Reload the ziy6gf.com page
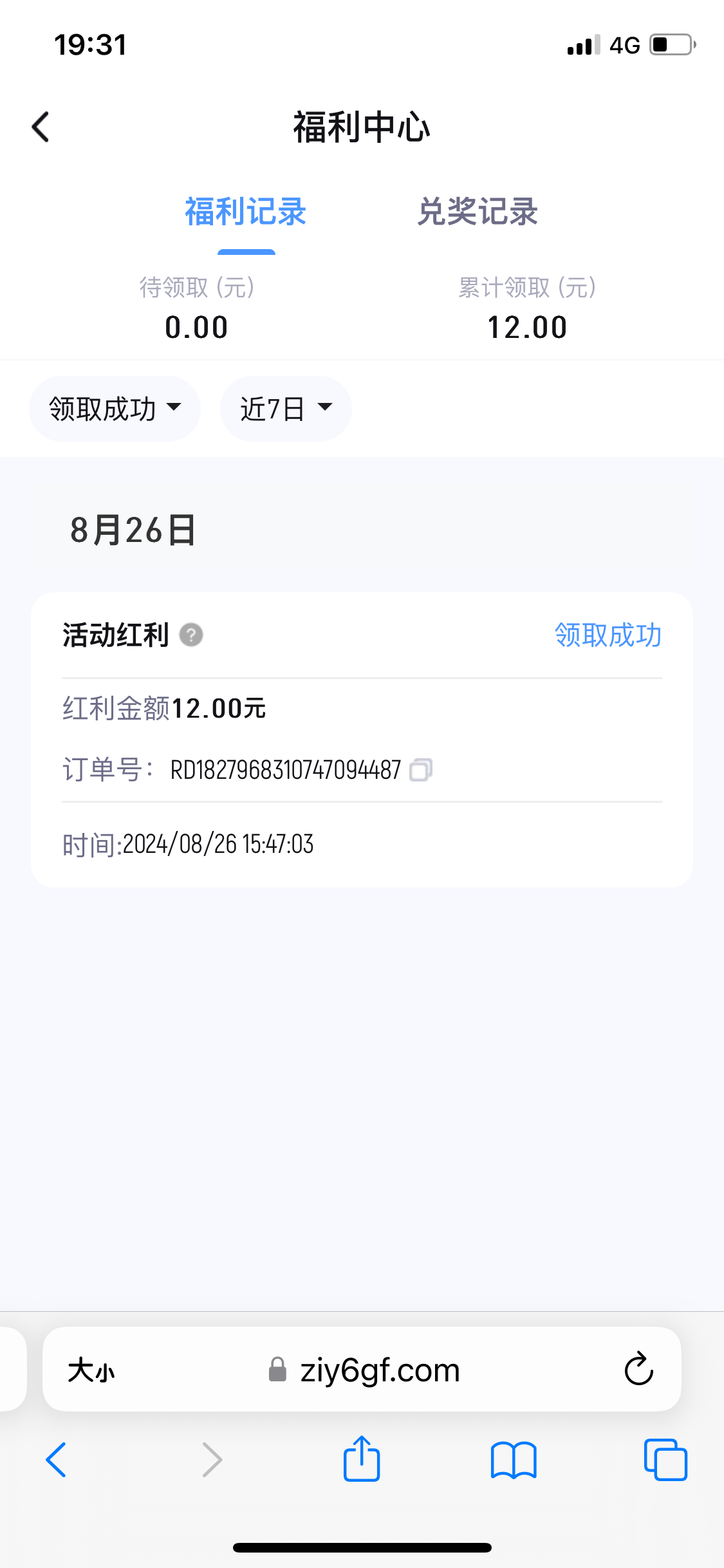The height and width of the screenshot is (1568, 724). click(638, 1369)
